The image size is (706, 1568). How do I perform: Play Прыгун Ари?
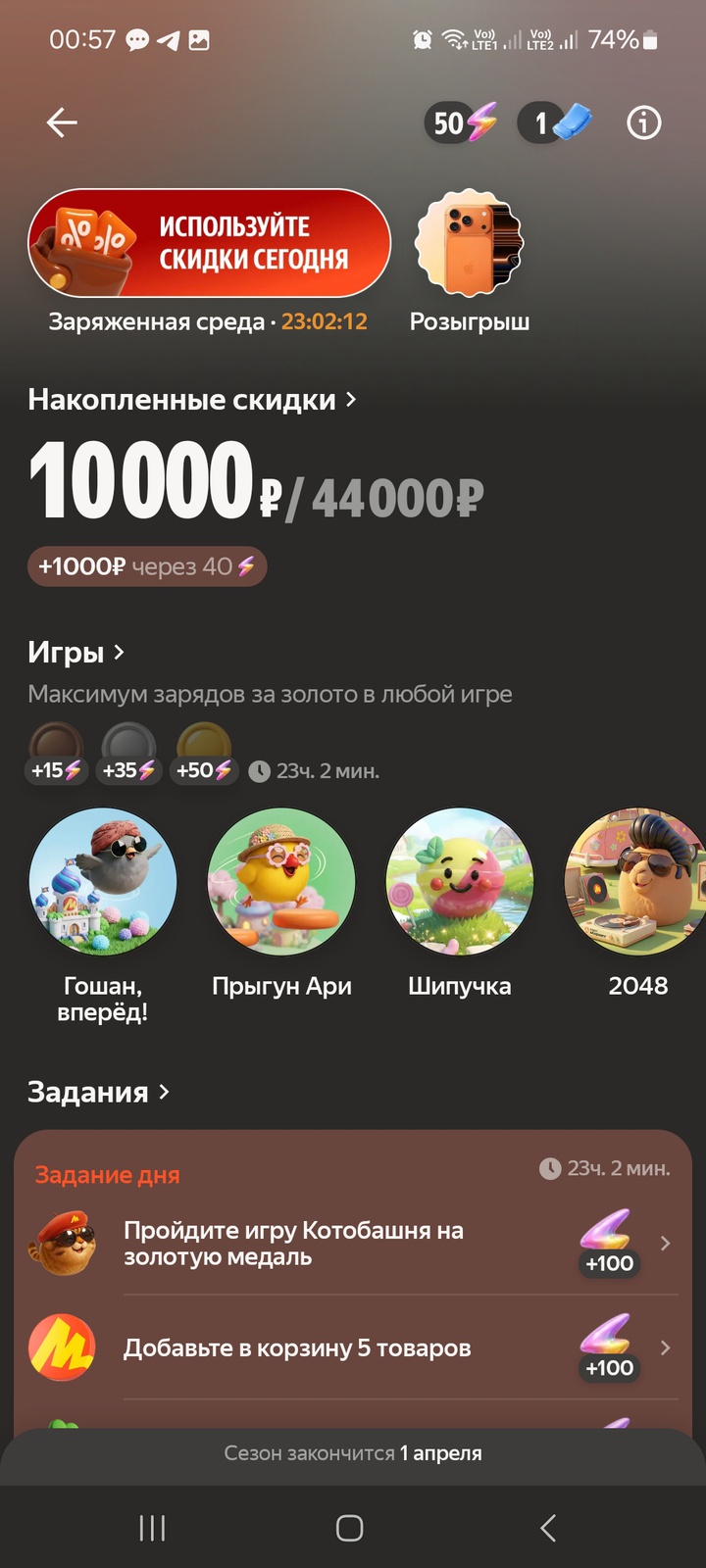281,882
